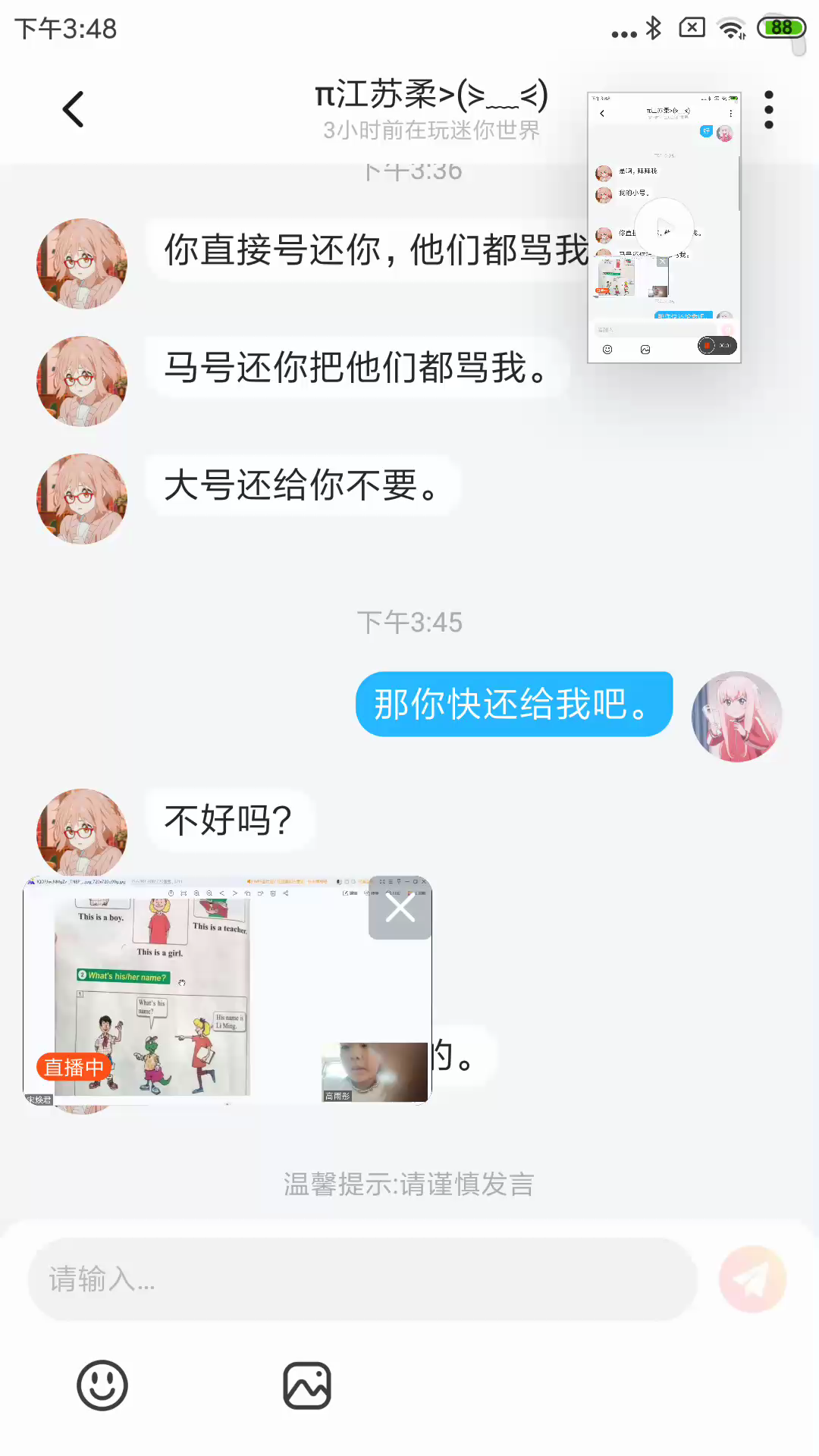Image resolution: width=819 pixels, height=1456 pixels.
Task: Close the floating live stream window
Action: click(400, 908)
